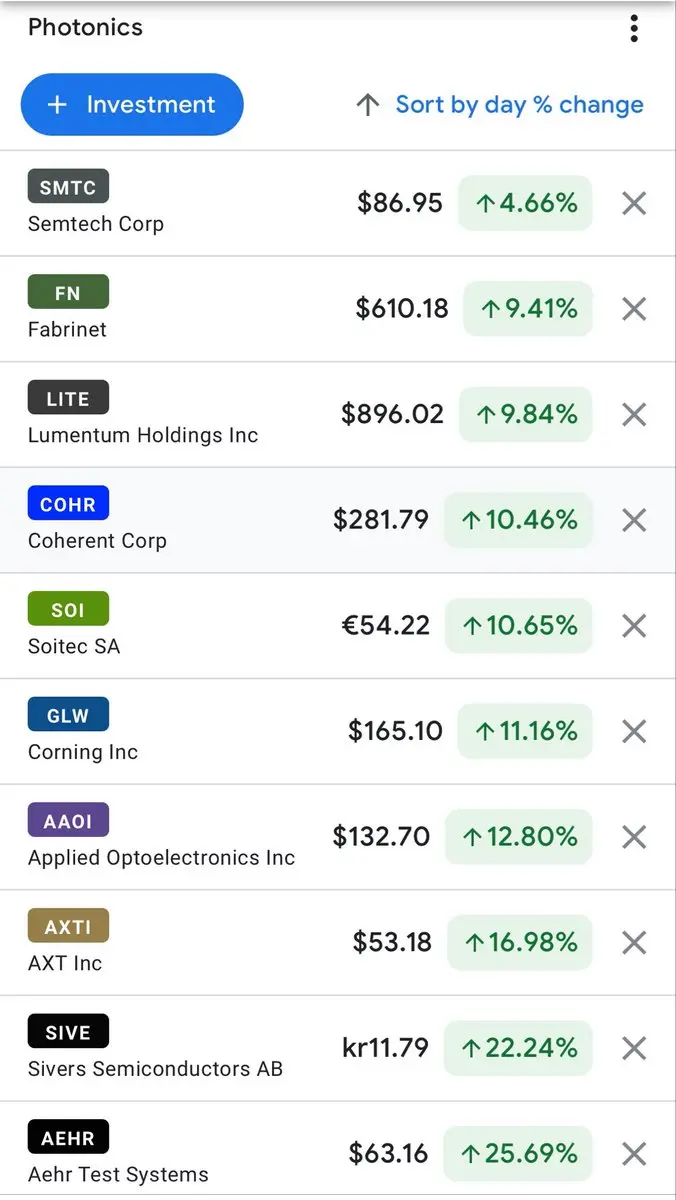The image size is (676, 1200).
Task: Remove AXT Inc from the watchlist
Action: (x=634, y=943)
